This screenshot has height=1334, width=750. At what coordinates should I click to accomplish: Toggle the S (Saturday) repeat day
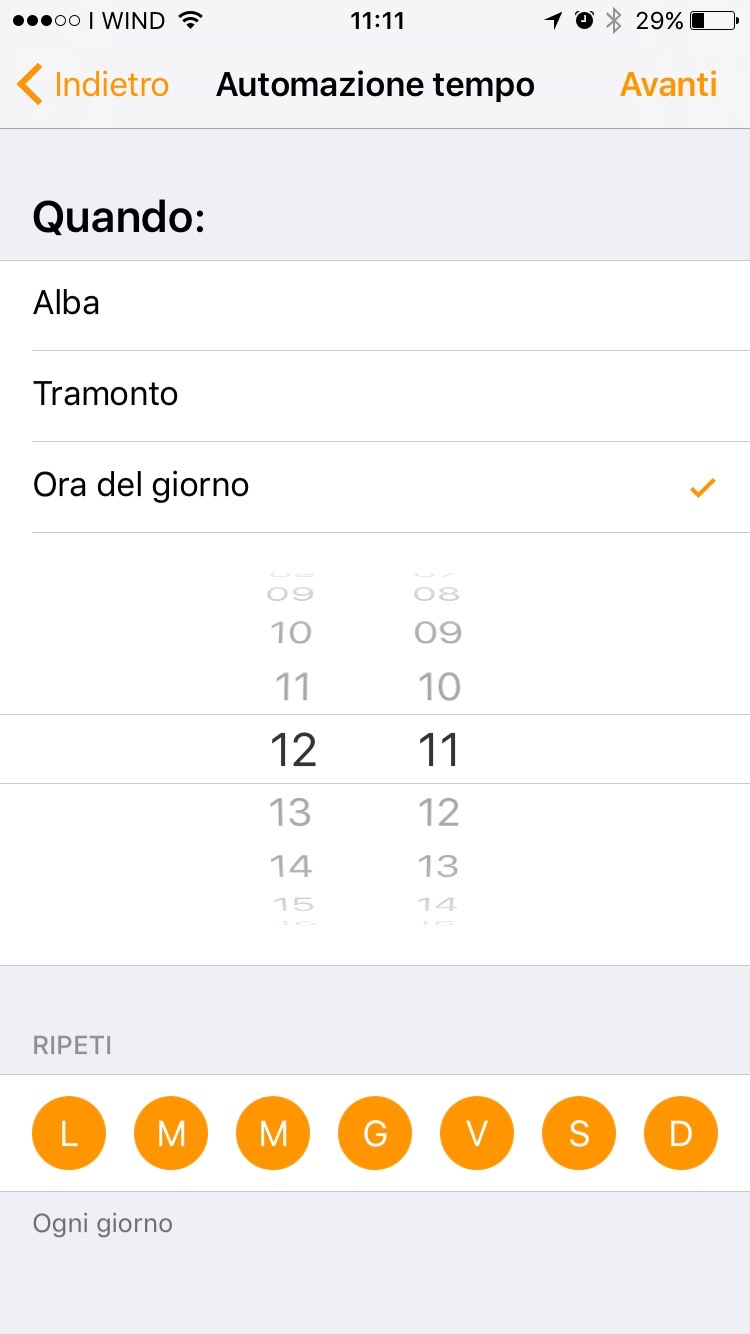579,1133
